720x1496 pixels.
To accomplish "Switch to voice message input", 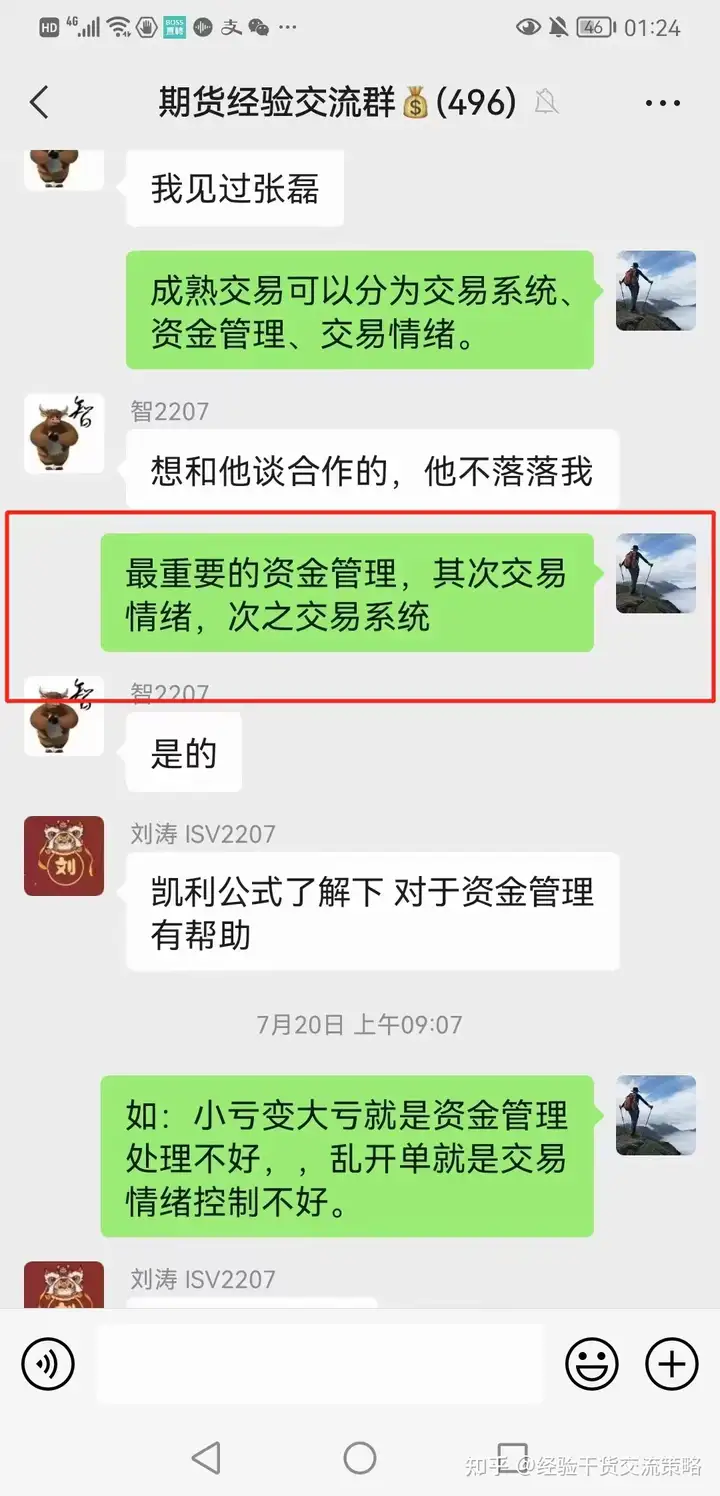I will point(48,1364).
